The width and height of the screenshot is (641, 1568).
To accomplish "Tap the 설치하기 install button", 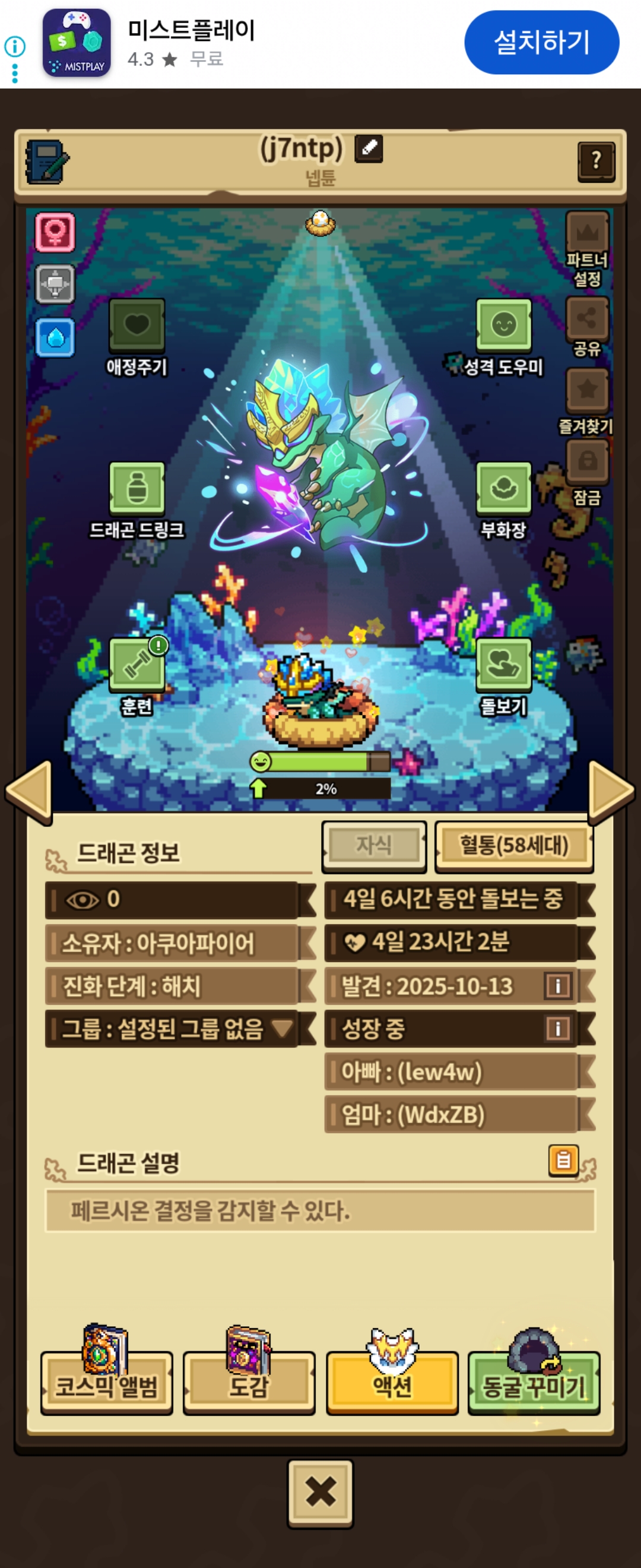I will coord(541,43).
